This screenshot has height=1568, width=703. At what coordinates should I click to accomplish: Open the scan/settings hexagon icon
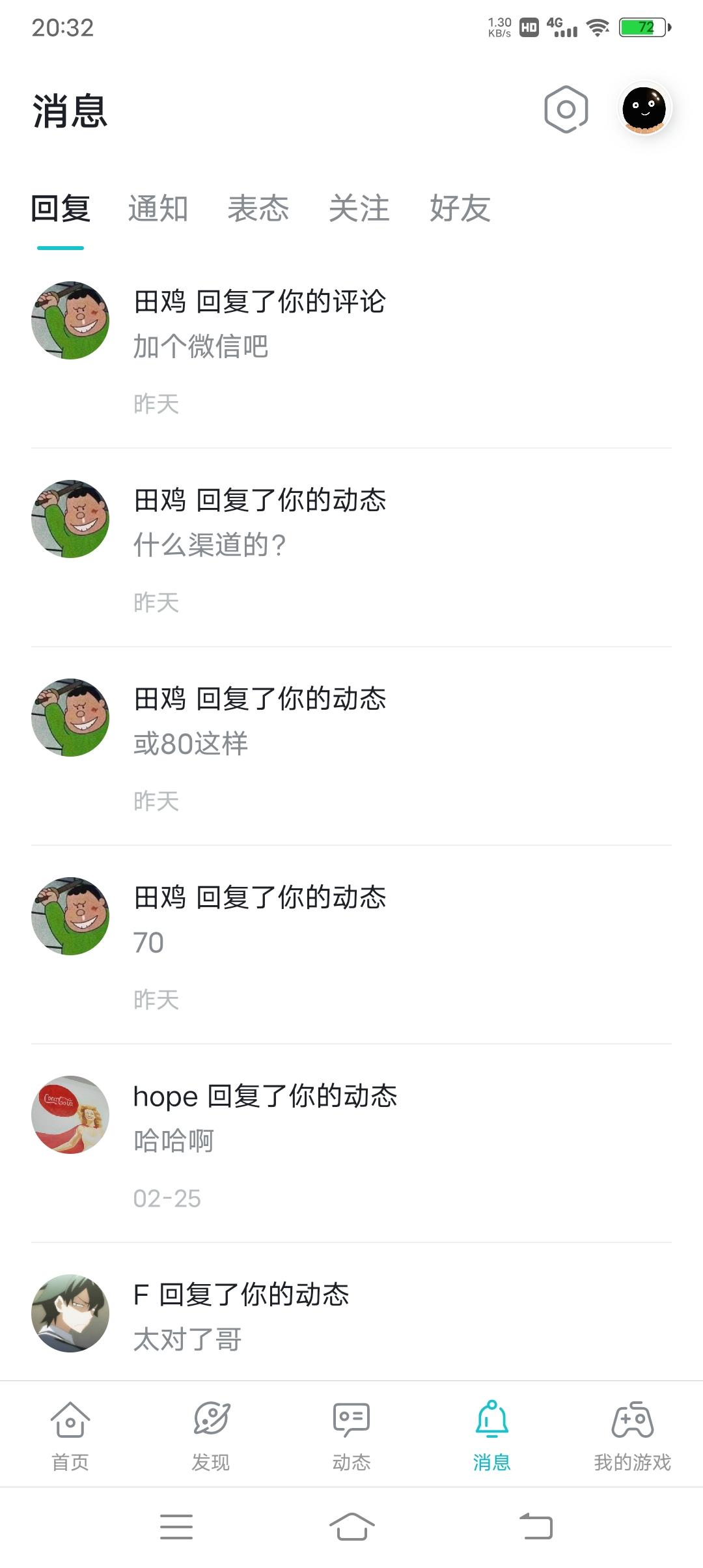pyautogui.click(x=565, y=111)
